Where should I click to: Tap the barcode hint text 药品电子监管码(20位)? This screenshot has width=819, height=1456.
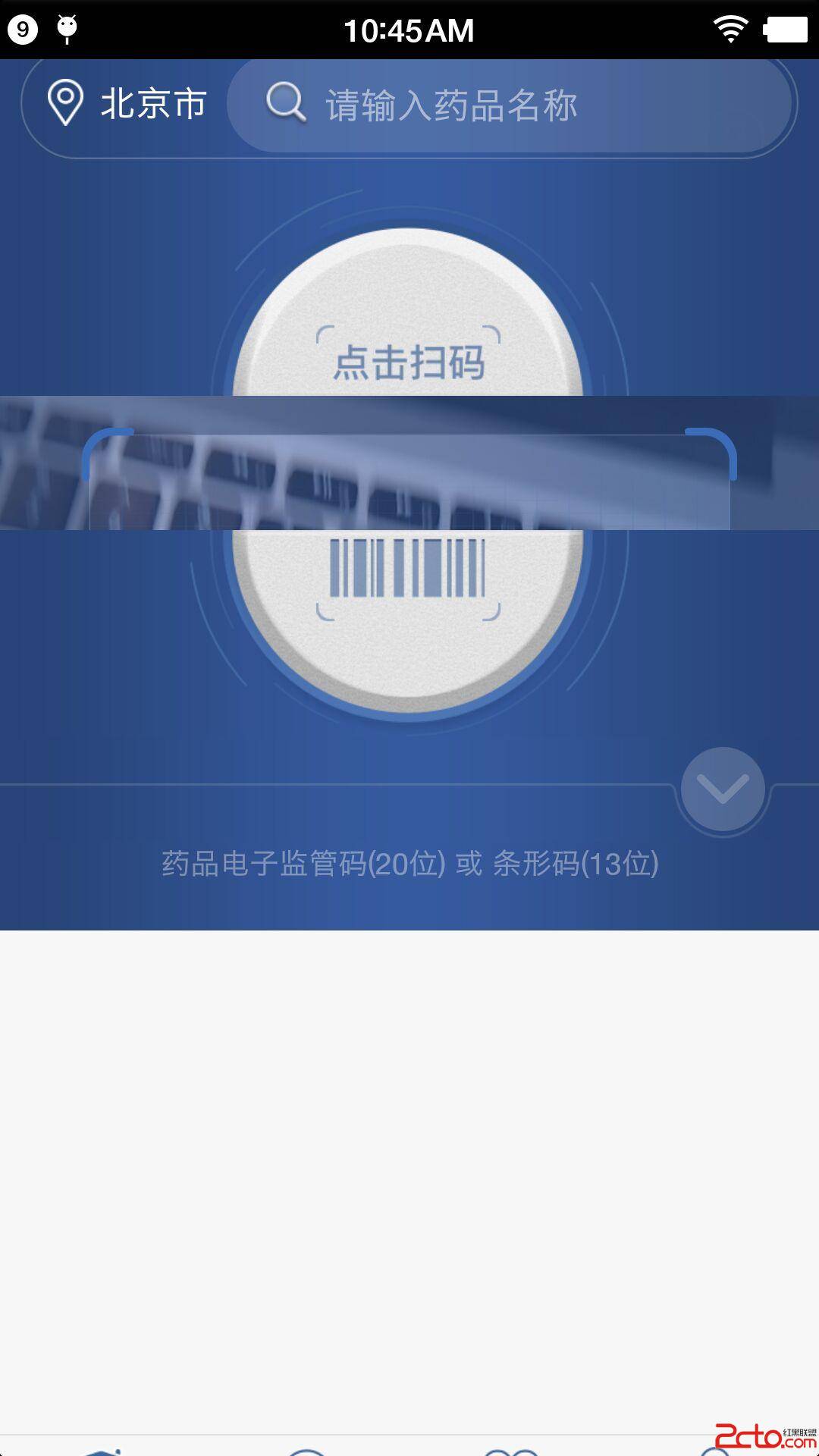pos(303,861)
